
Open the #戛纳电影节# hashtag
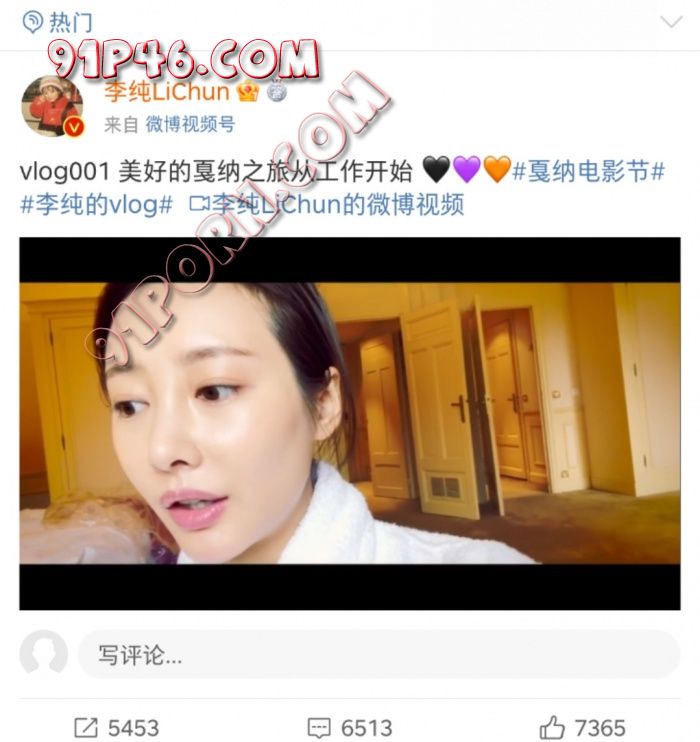pyautogui.click(x=588, y=171)
